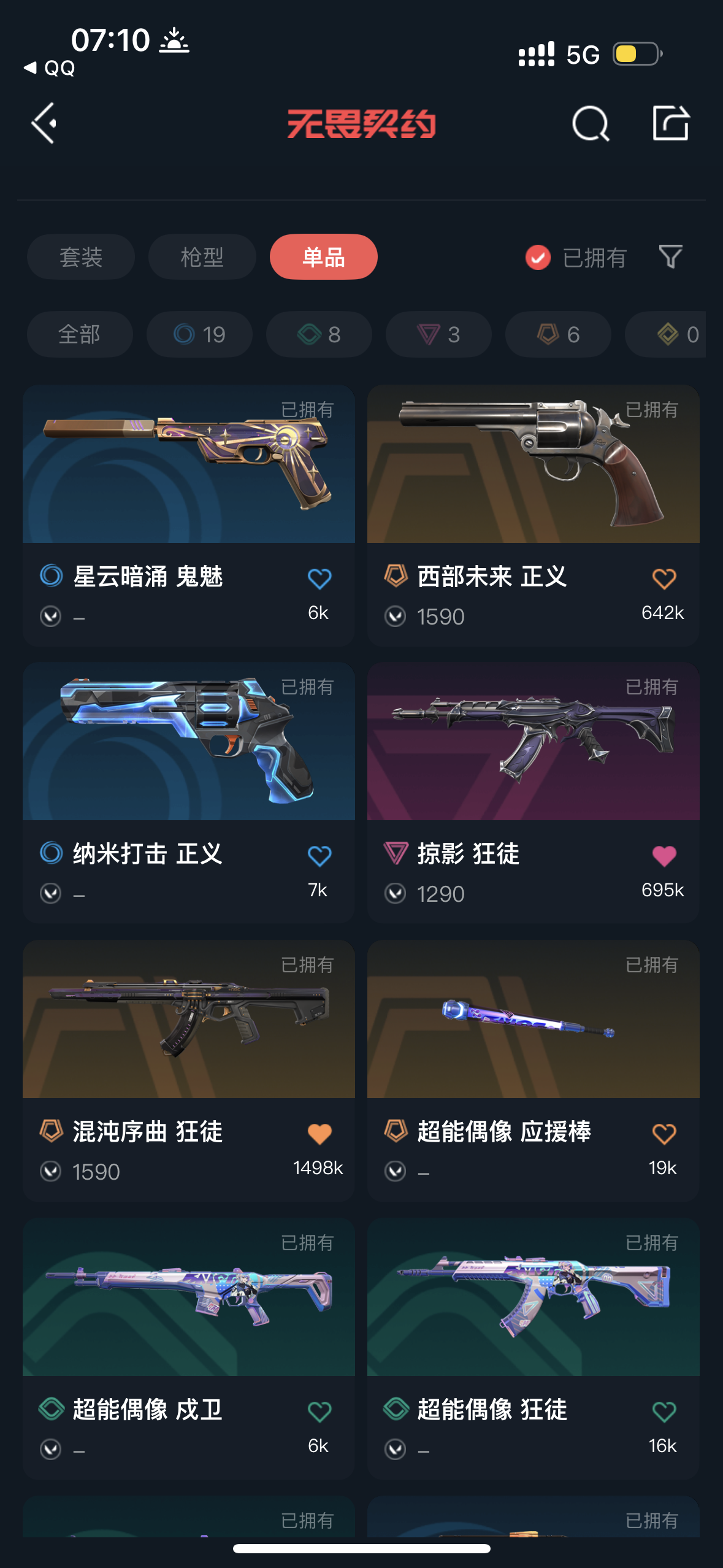723x1568 pixels.
Task: Filter by the blue tier chip 19
Action: [199, 334]
